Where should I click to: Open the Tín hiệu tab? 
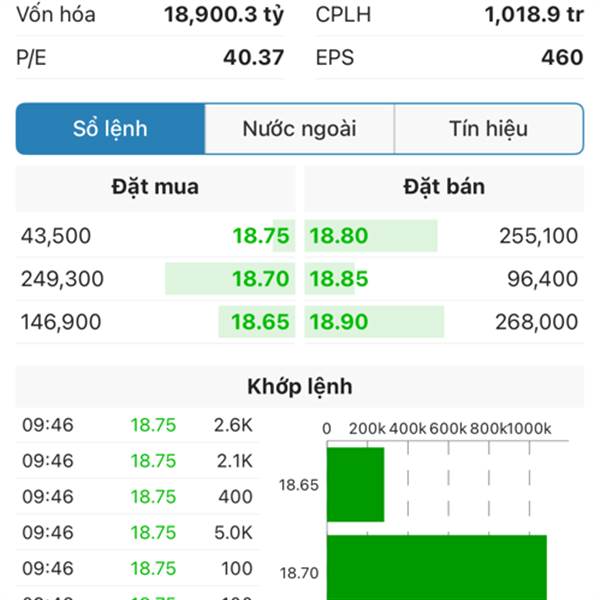(x=488, y=129)
